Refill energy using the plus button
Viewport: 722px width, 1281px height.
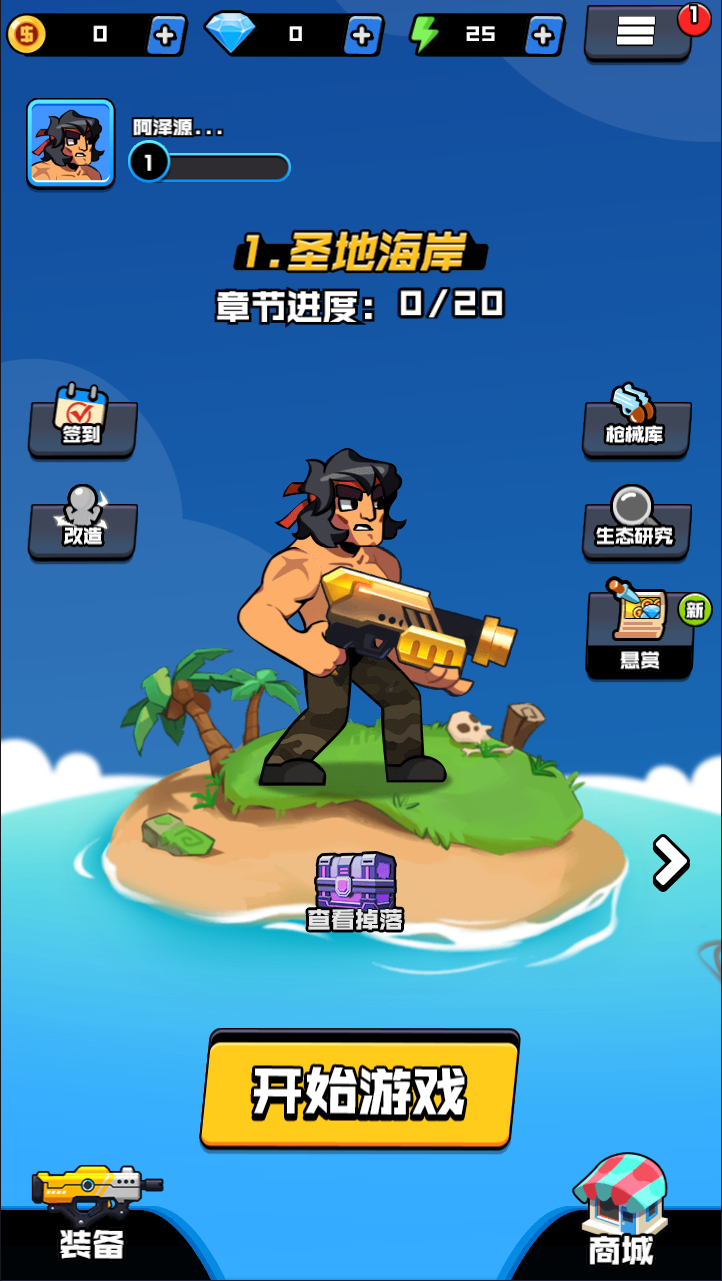pyautogui.click(x=543, y=35)
